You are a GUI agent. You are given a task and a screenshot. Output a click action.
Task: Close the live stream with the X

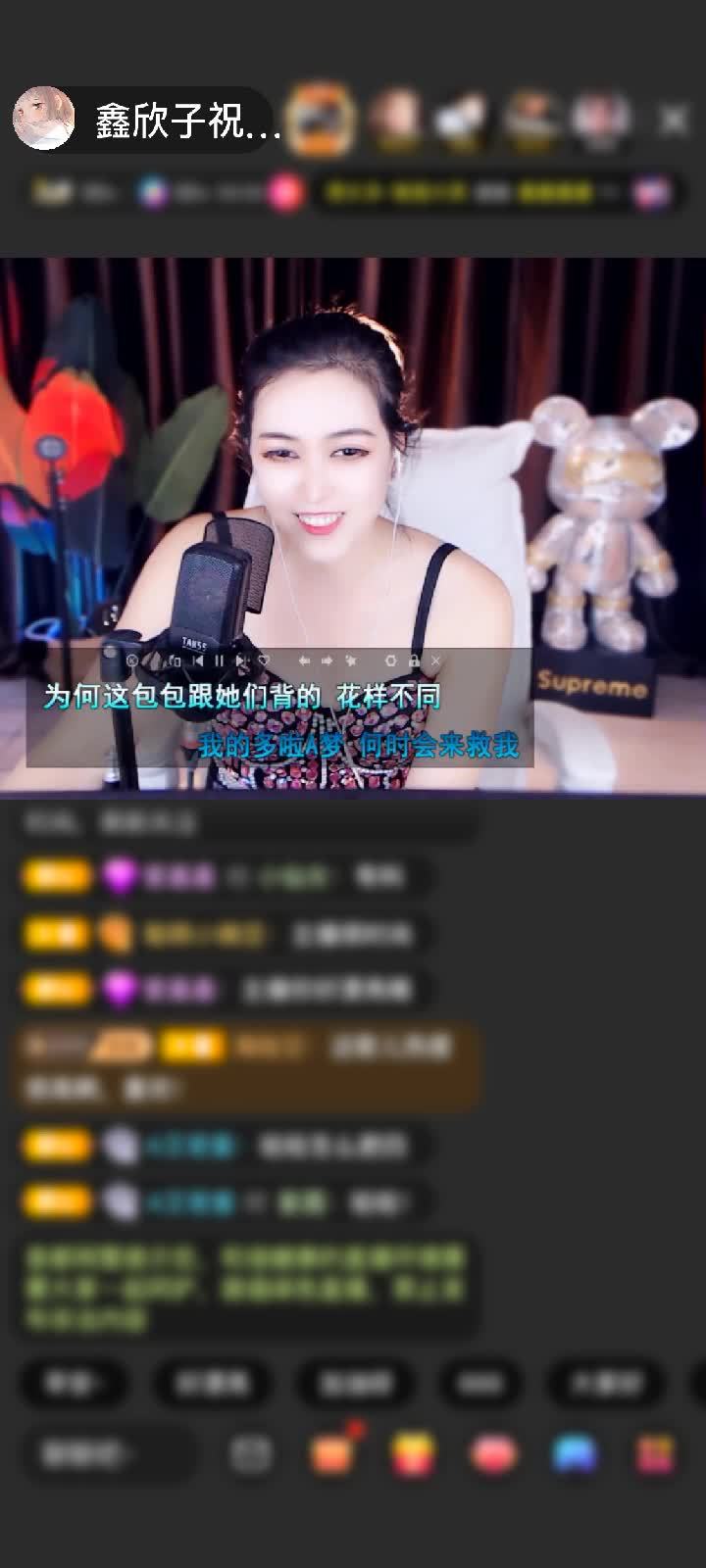tap(674, 120)
